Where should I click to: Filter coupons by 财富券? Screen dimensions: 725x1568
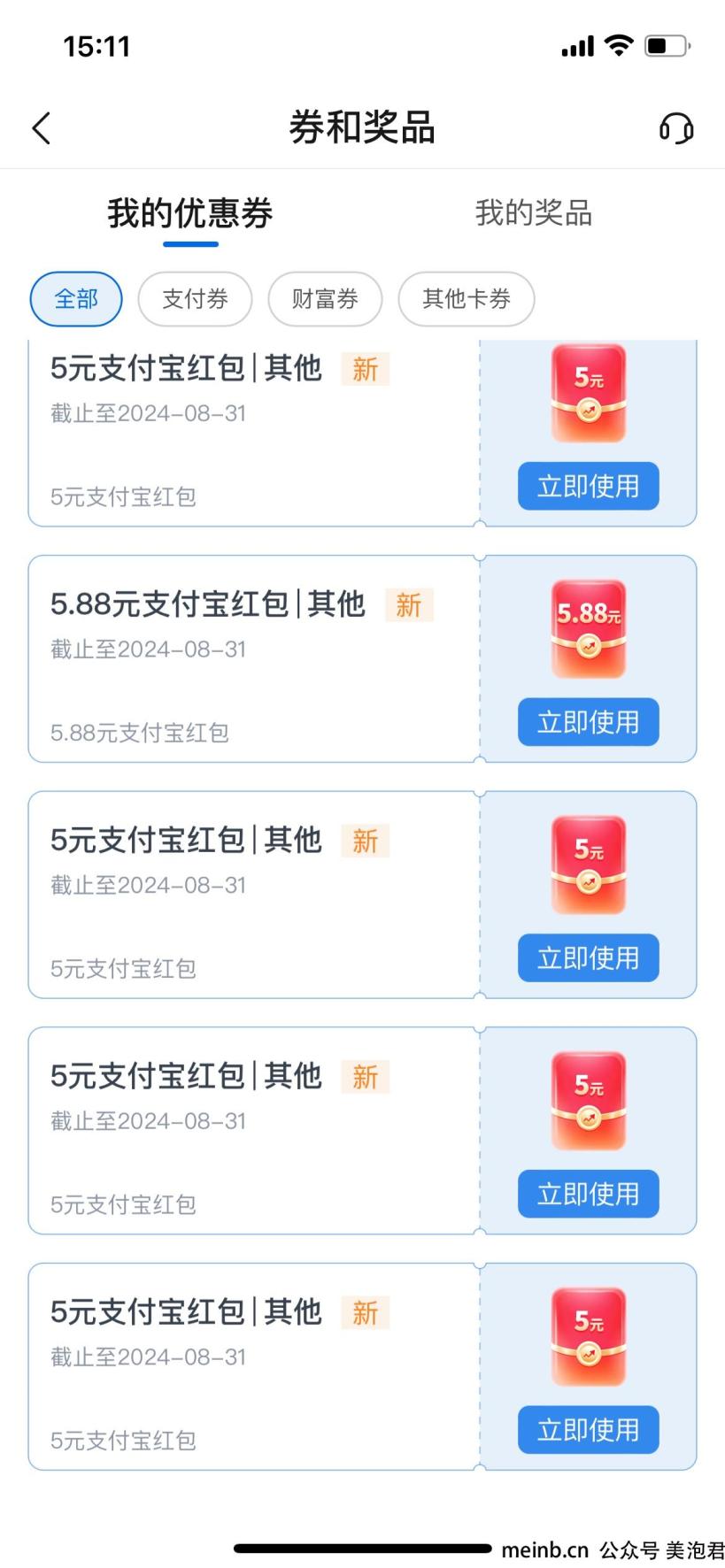(325, 299)
